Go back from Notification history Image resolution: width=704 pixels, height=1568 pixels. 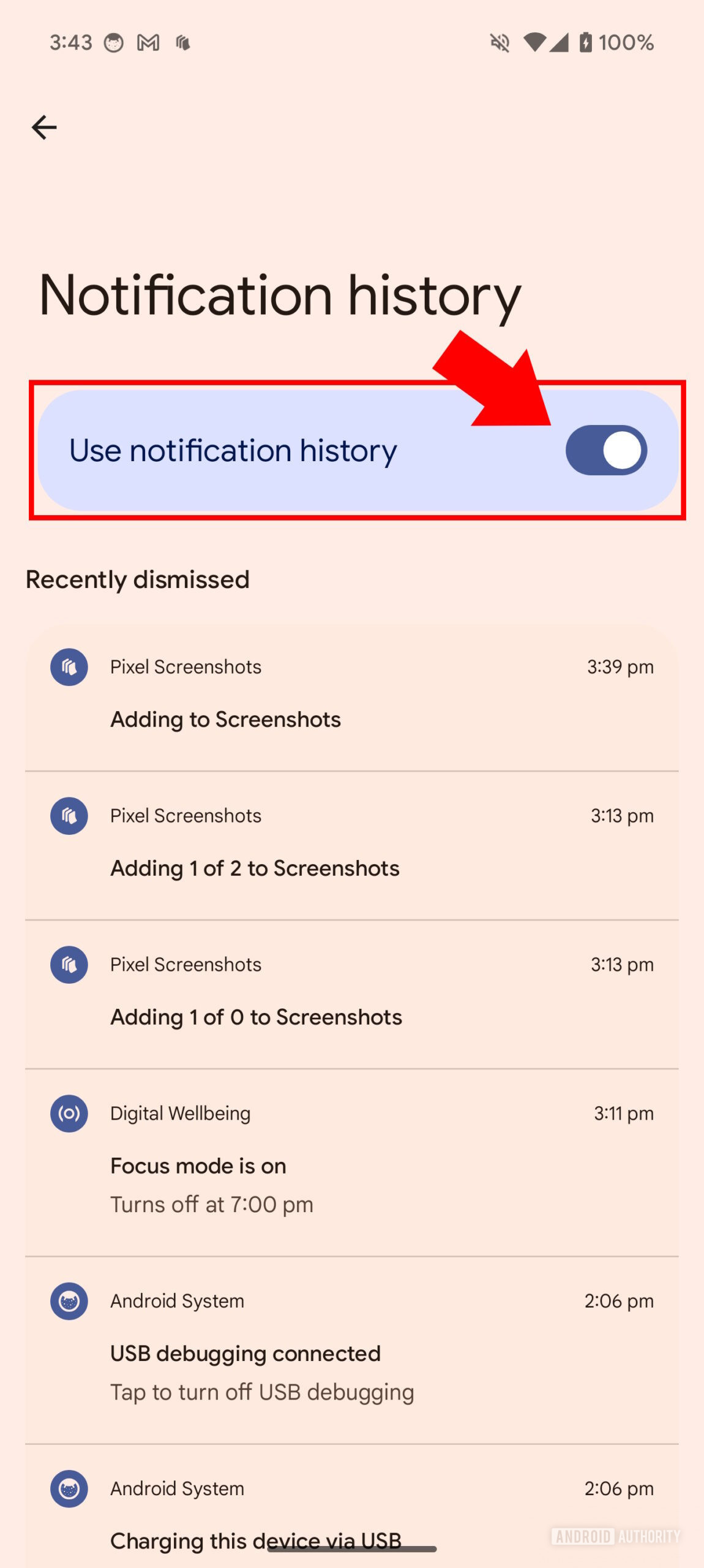44,127
